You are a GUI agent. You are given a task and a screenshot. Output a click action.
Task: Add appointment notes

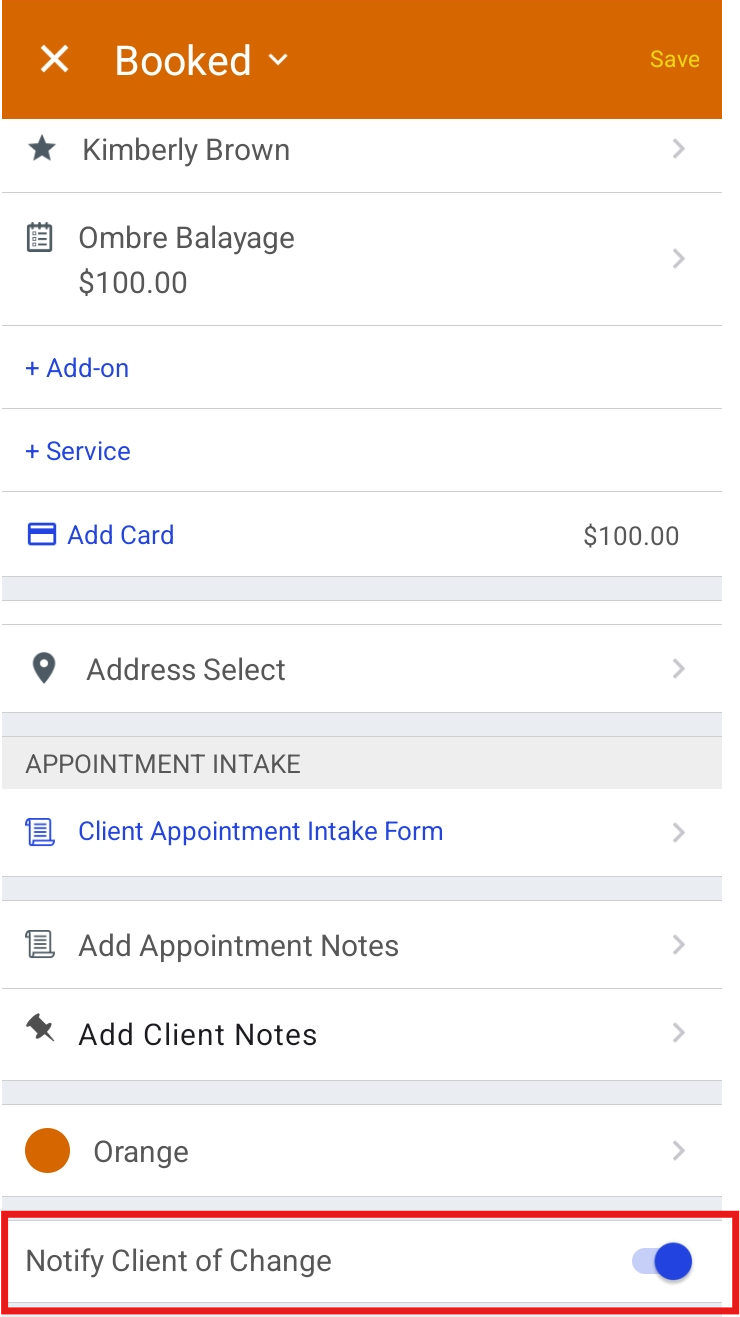(x=360, y=945)
